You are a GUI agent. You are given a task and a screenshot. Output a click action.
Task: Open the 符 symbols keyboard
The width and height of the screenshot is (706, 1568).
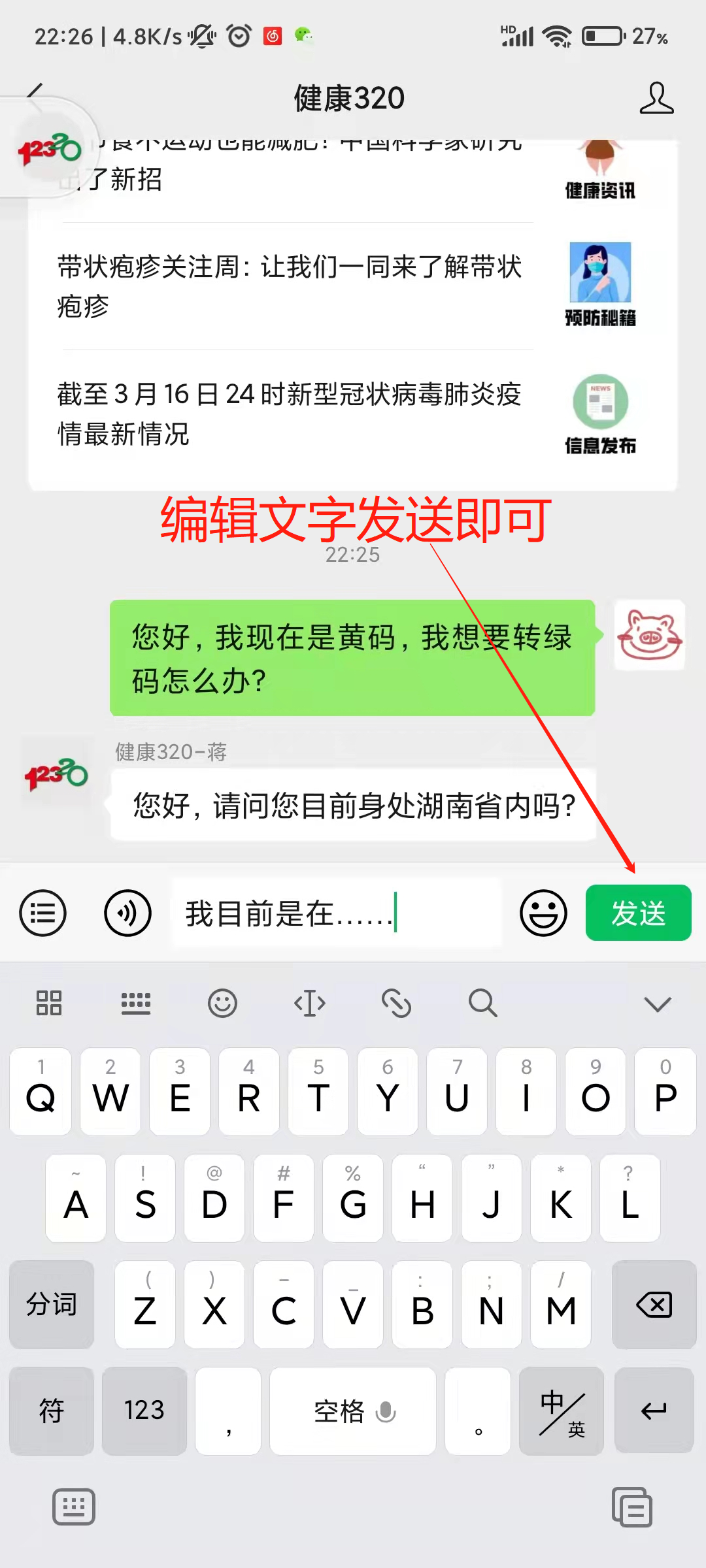click(52, 1411)
